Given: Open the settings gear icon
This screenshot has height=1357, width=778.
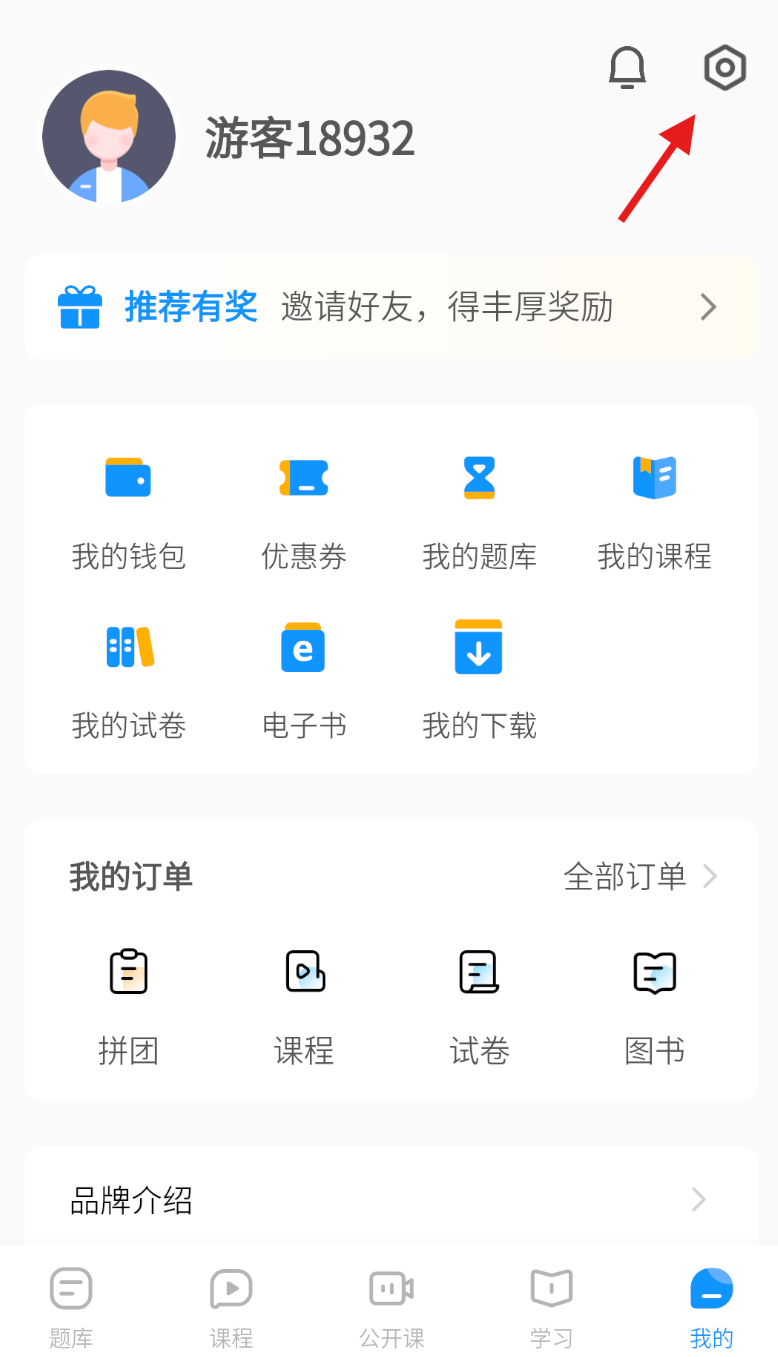Looking at the screenshot, I should pyautogui.click(x=724, y=68).
